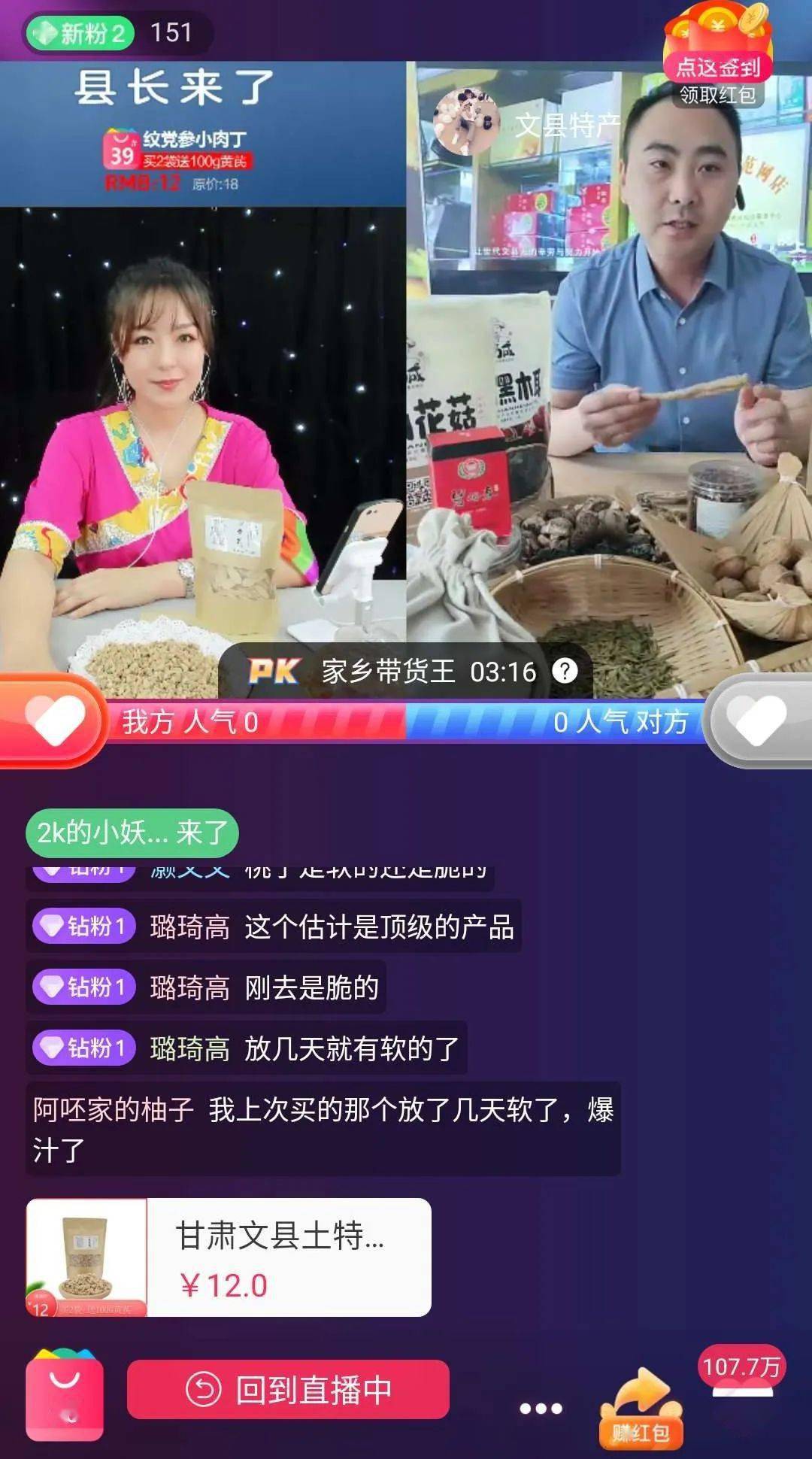Open the three-dot more options menu
The height and width of the screenshot is (1459, 812).
541,1409
